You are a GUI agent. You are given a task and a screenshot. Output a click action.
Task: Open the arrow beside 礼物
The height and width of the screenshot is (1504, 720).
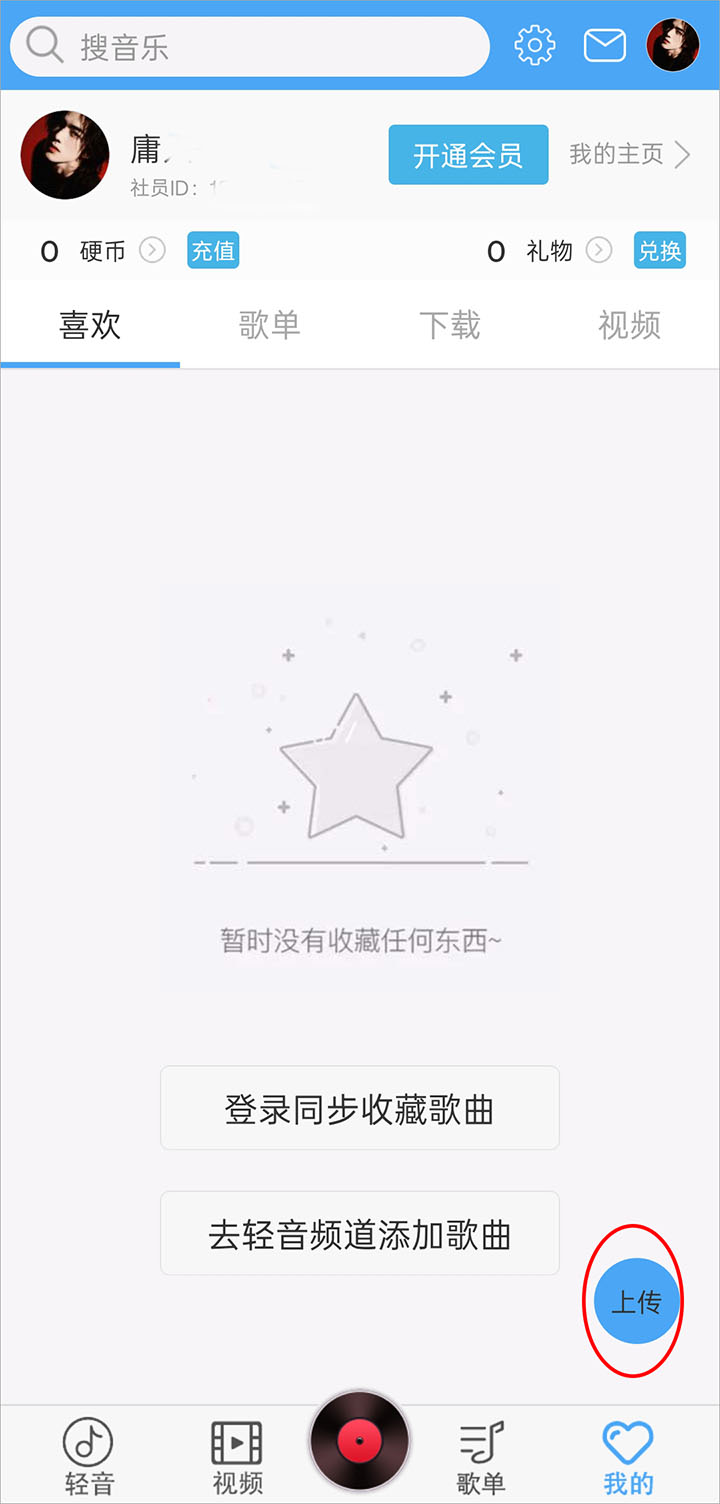[x=598, y=250]
